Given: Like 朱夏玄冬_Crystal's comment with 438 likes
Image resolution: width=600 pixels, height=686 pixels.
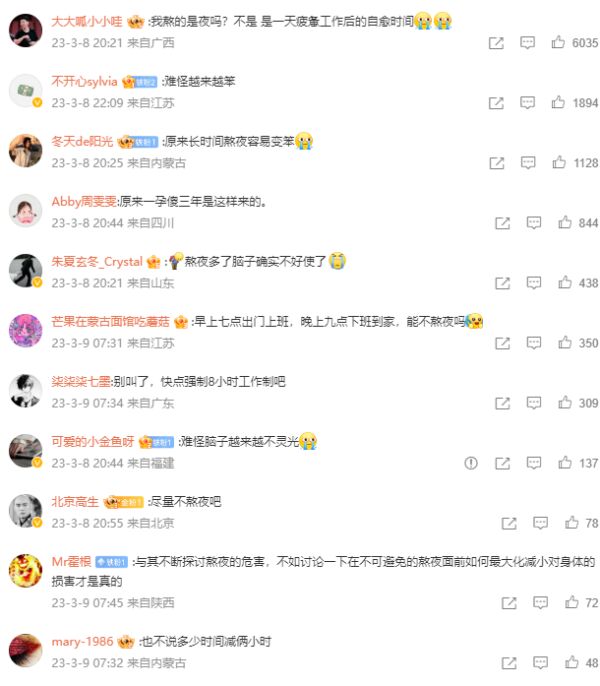Looking at the screenshot, I should pyautogui.click(x=565, y=283).
